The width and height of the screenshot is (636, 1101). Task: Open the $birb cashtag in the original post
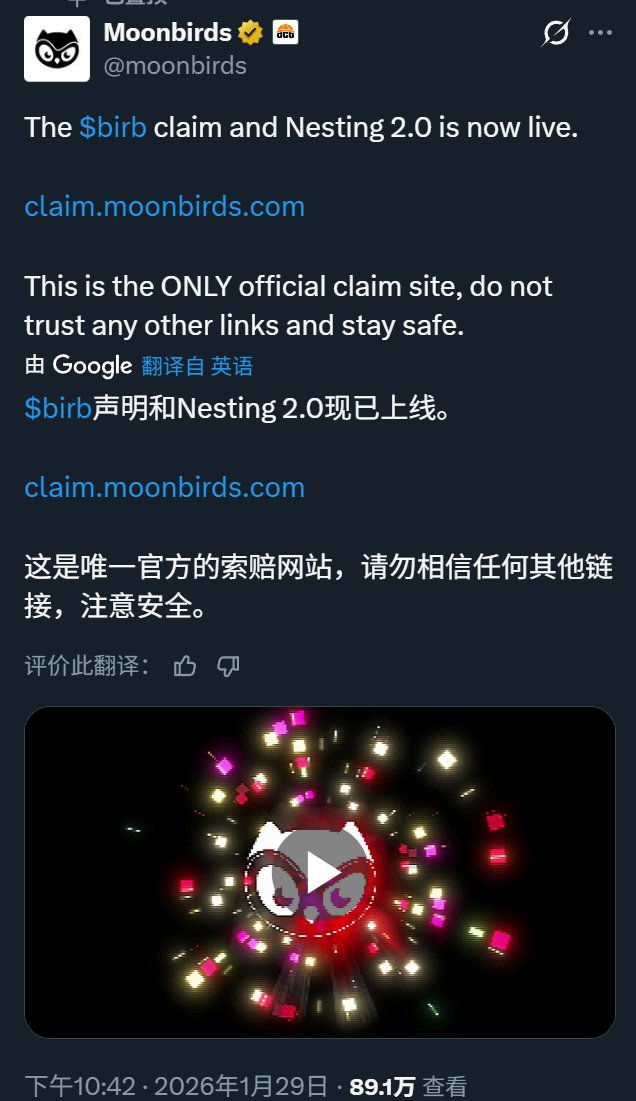[x=113, y=128]
